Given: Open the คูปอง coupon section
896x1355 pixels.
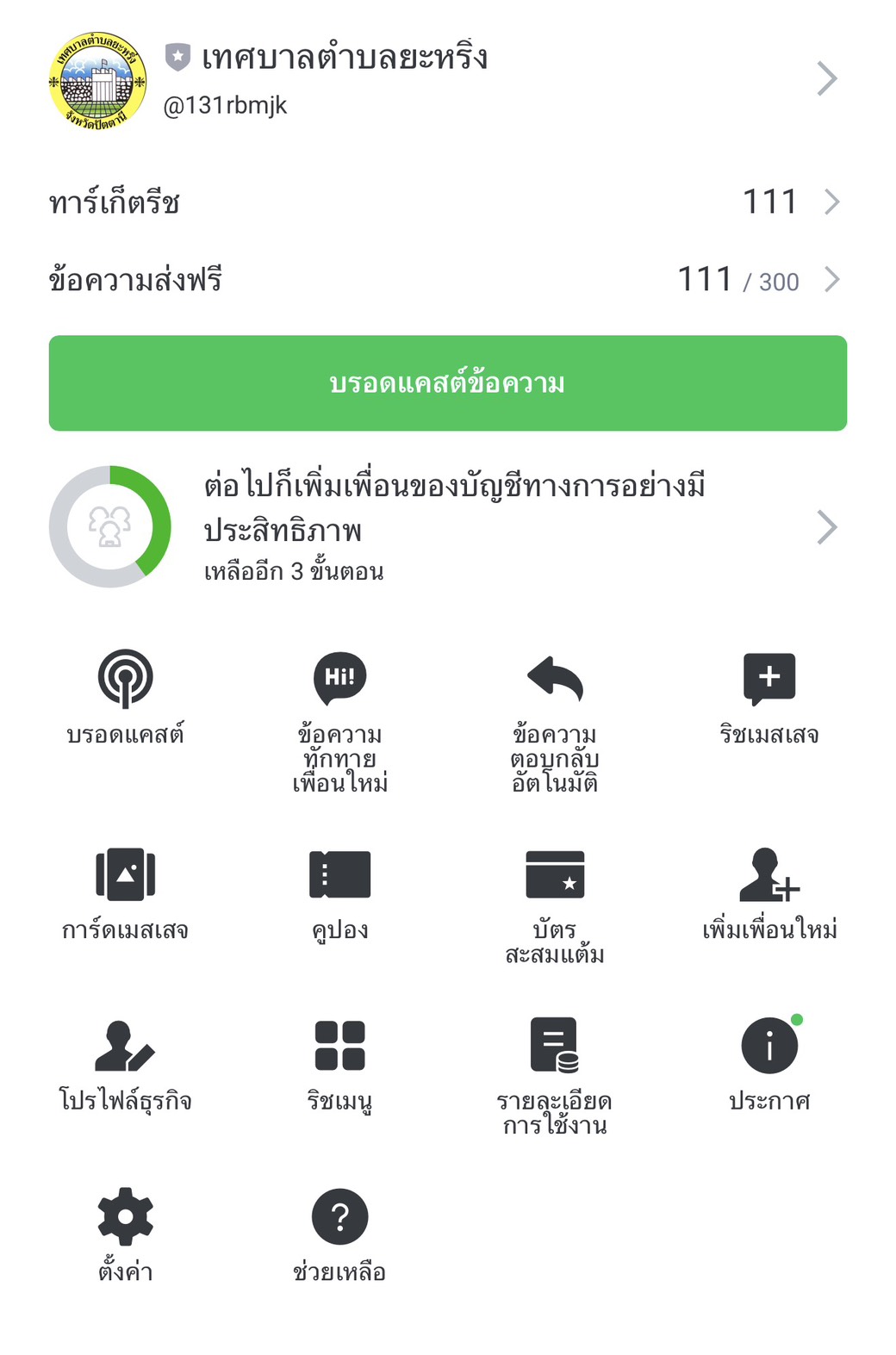Looking at the screenshot, I should (x=339, y=892).
